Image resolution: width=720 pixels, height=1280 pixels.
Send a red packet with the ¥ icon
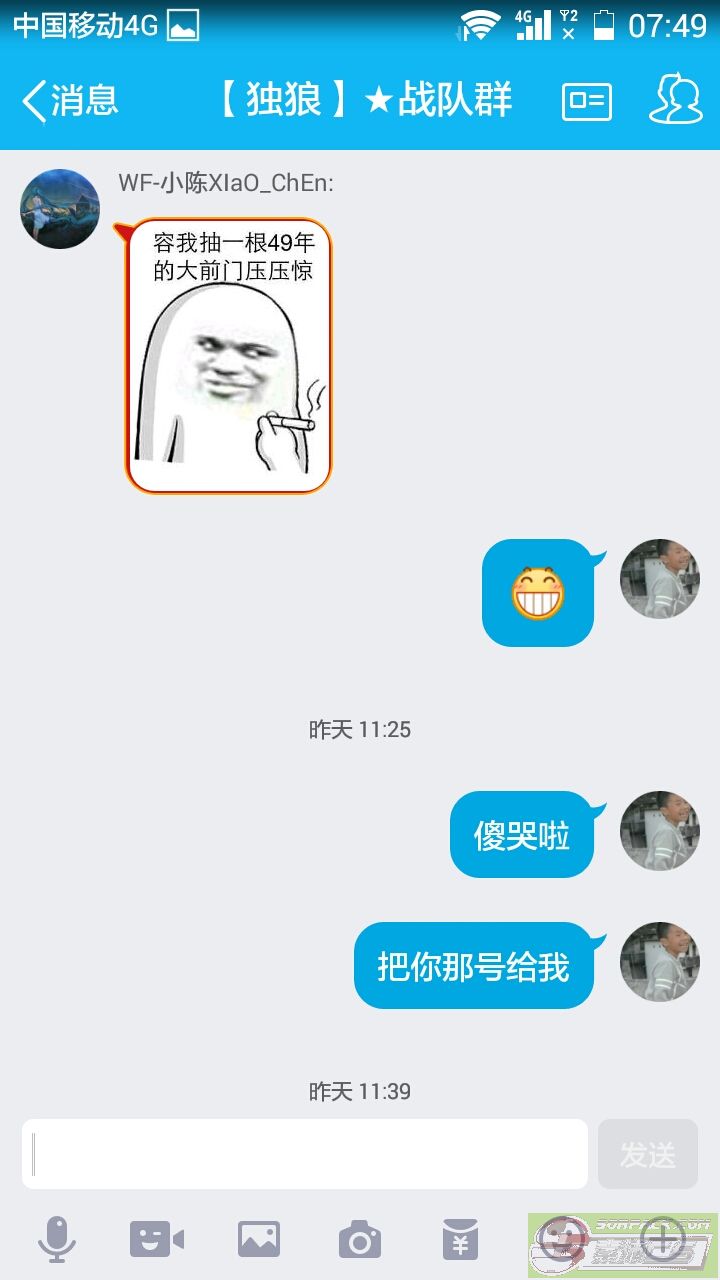460,1240
